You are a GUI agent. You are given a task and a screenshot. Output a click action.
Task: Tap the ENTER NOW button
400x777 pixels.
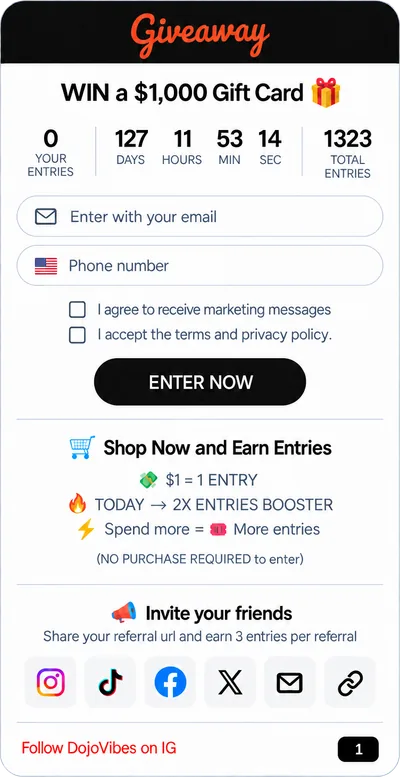[200, 382]
